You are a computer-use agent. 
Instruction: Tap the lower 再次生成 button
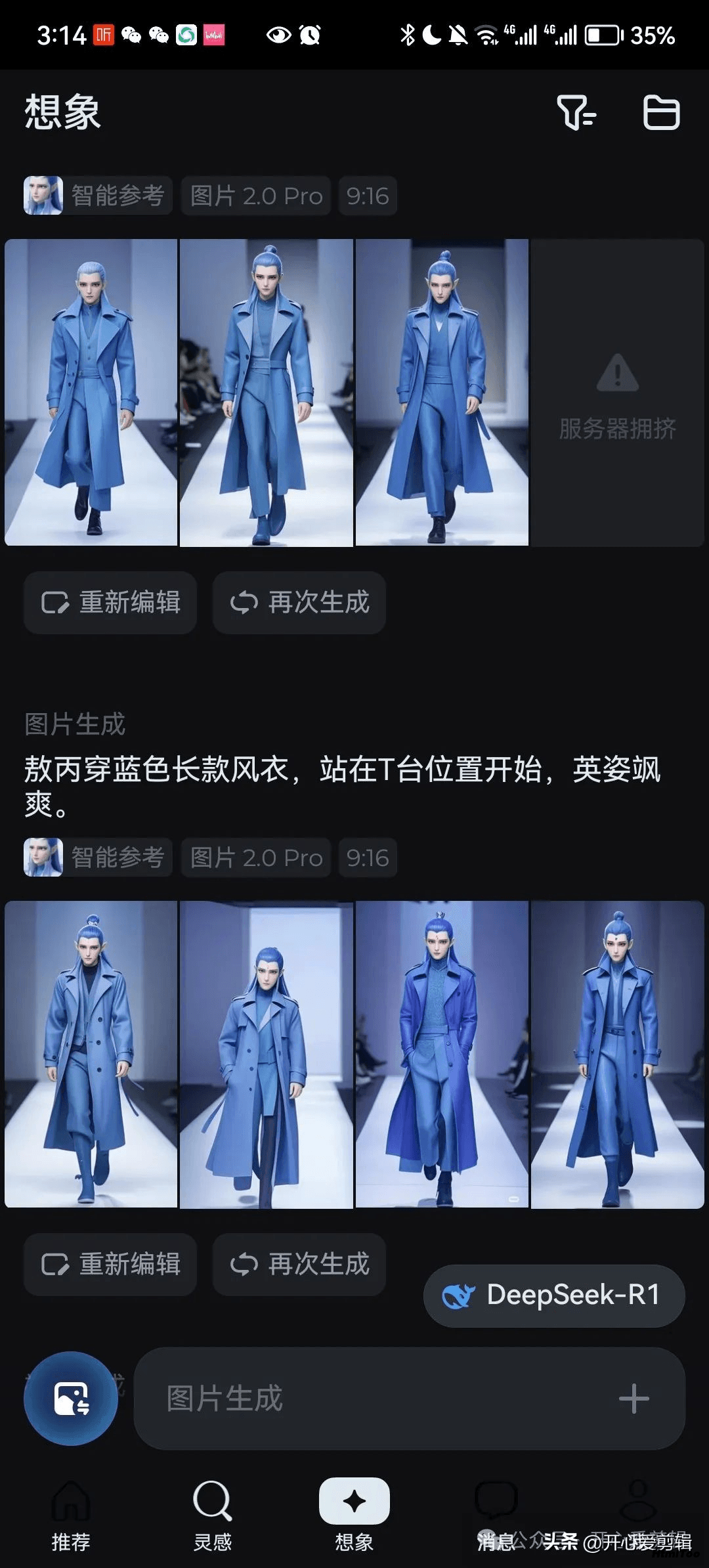click(x=299, y=1264)
